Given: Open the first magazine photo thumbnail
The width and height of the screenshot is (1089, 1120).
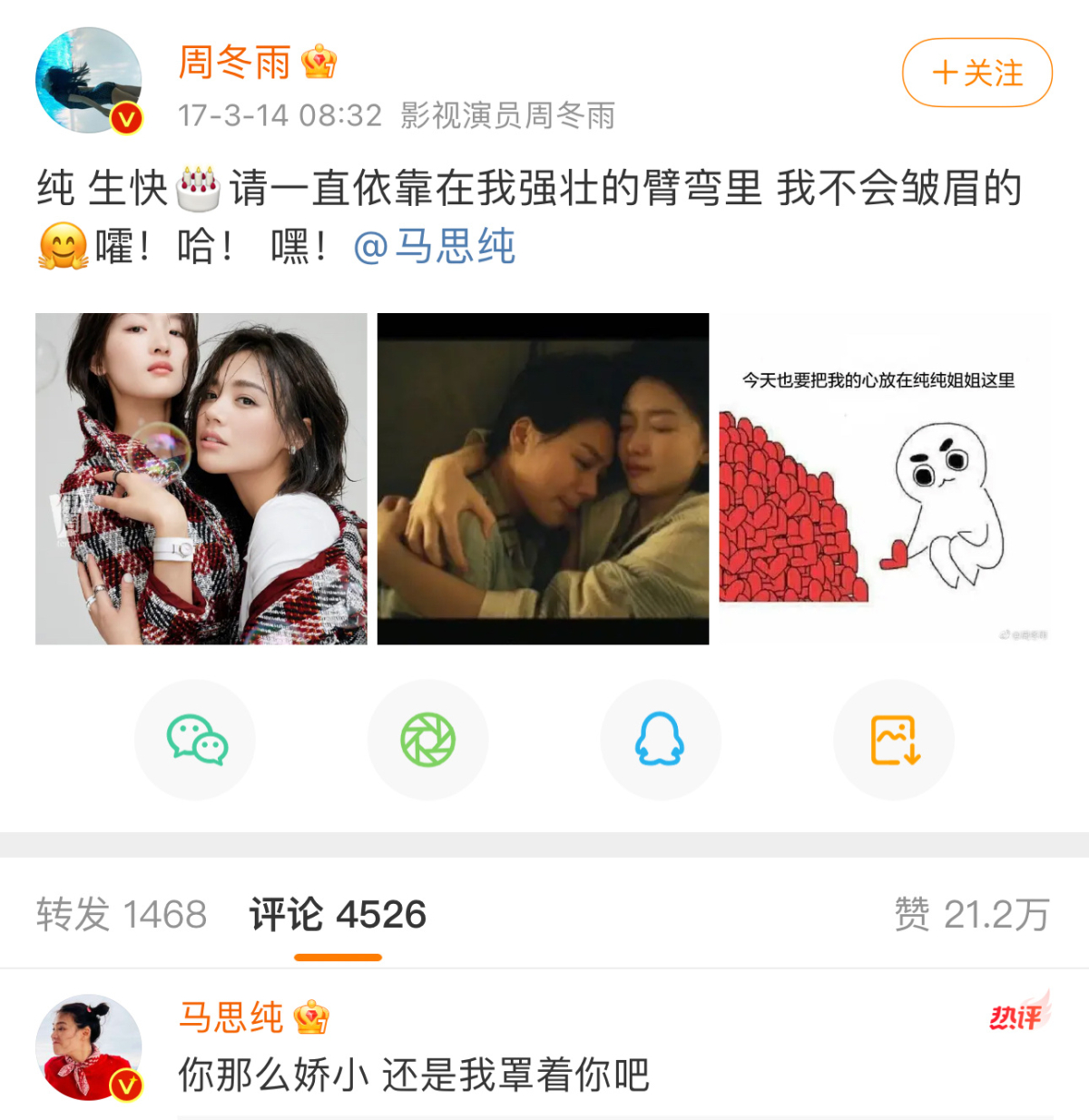Looking at the screenshot, I should tap(200, 478).
